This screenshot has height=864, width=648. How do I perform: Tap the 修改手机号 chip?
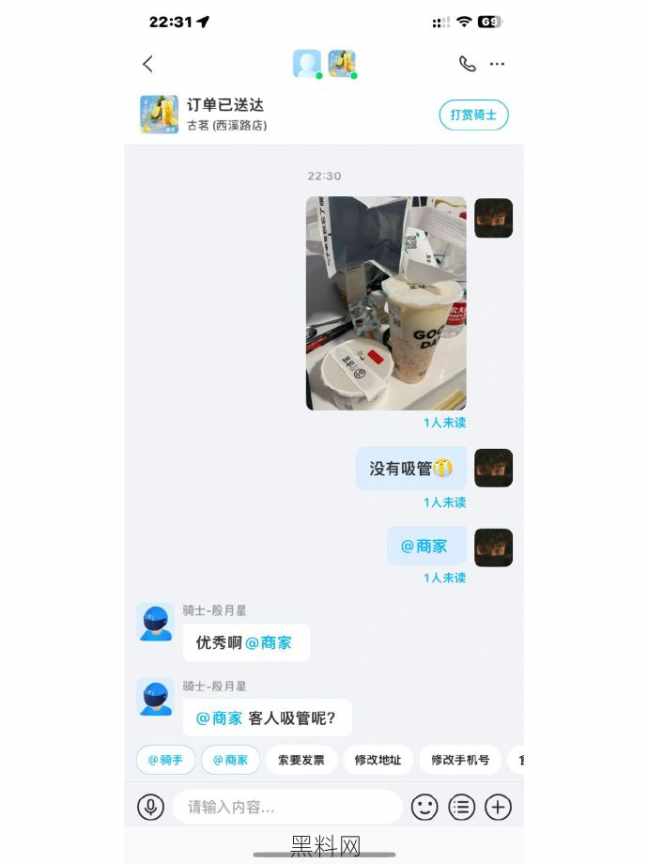tap(460, 760)
